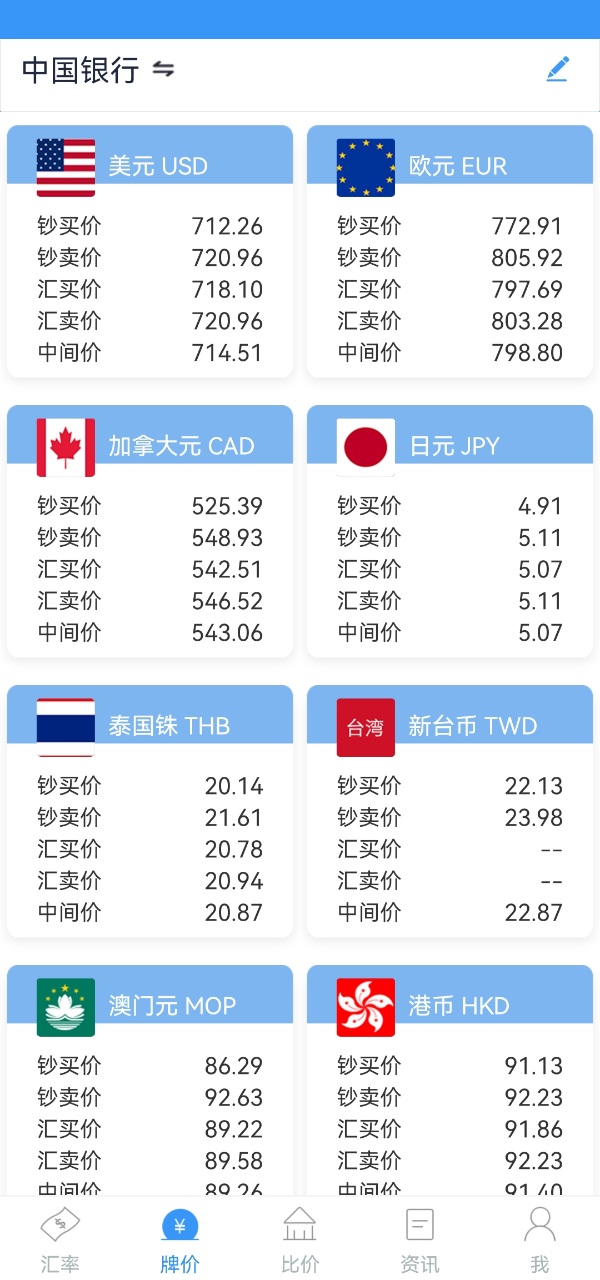Open the 新台币 TWD rate card
This screenshot has height=1280, width=600.
coord(450,811)
